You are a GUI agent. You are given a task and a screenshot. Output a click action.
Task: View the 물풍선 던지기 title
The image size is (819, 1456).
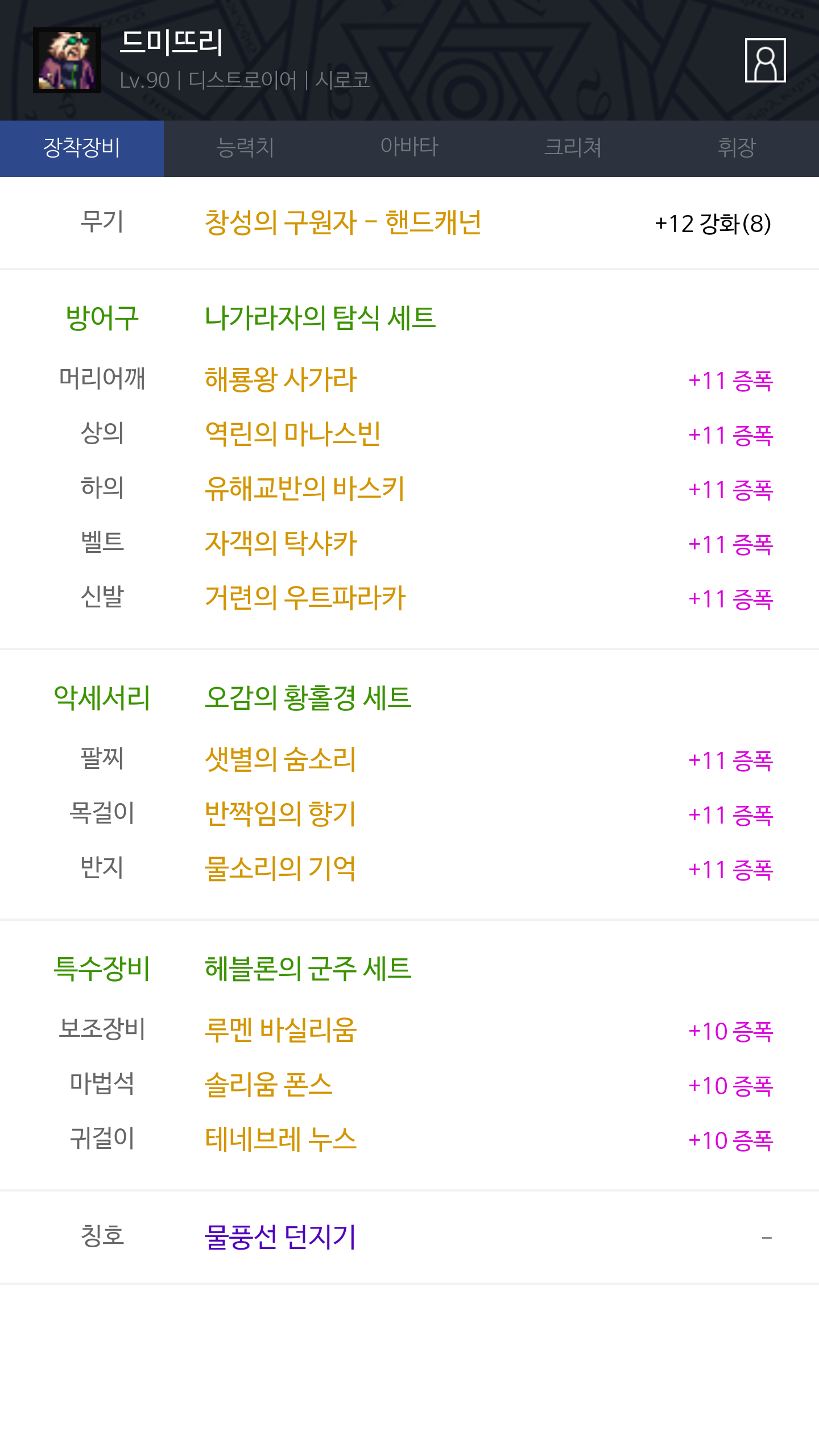pos(280,1237)
